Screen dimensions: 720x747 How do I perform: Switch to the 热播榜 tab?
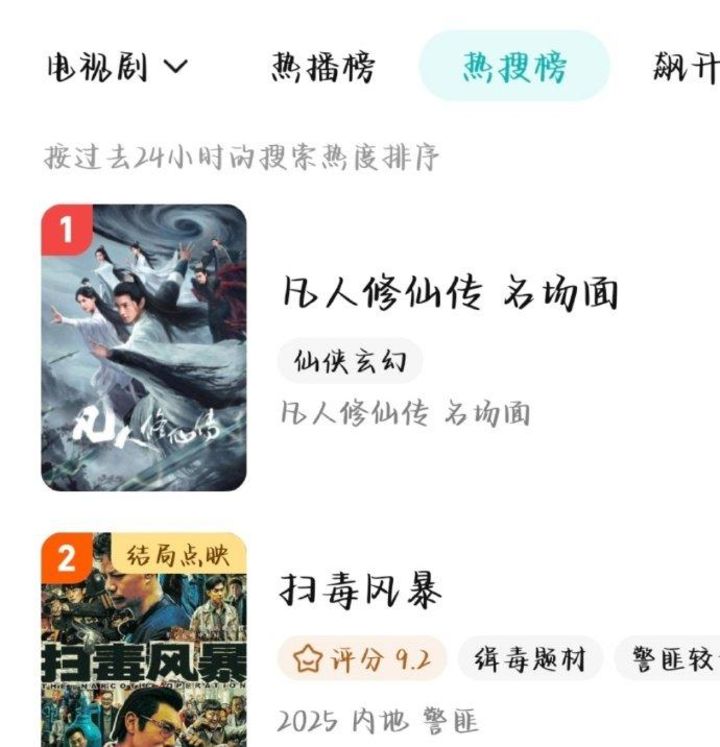(322, 68)
